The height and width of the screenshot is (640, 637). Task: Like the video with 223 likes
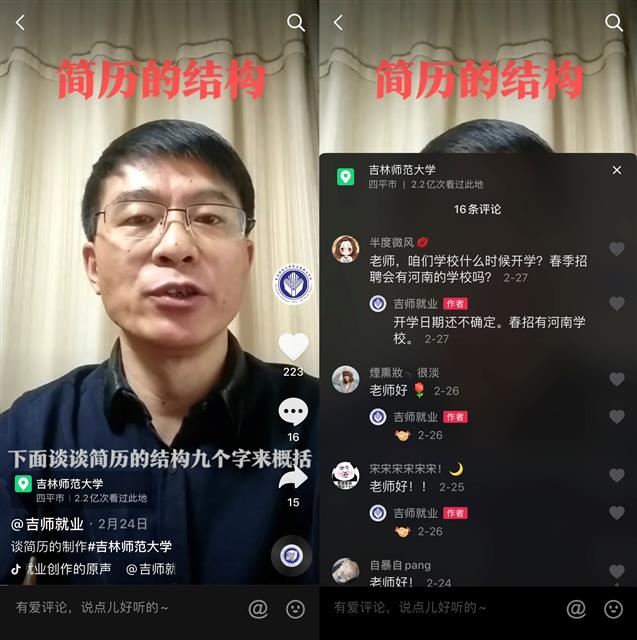(x=293, y=346)
